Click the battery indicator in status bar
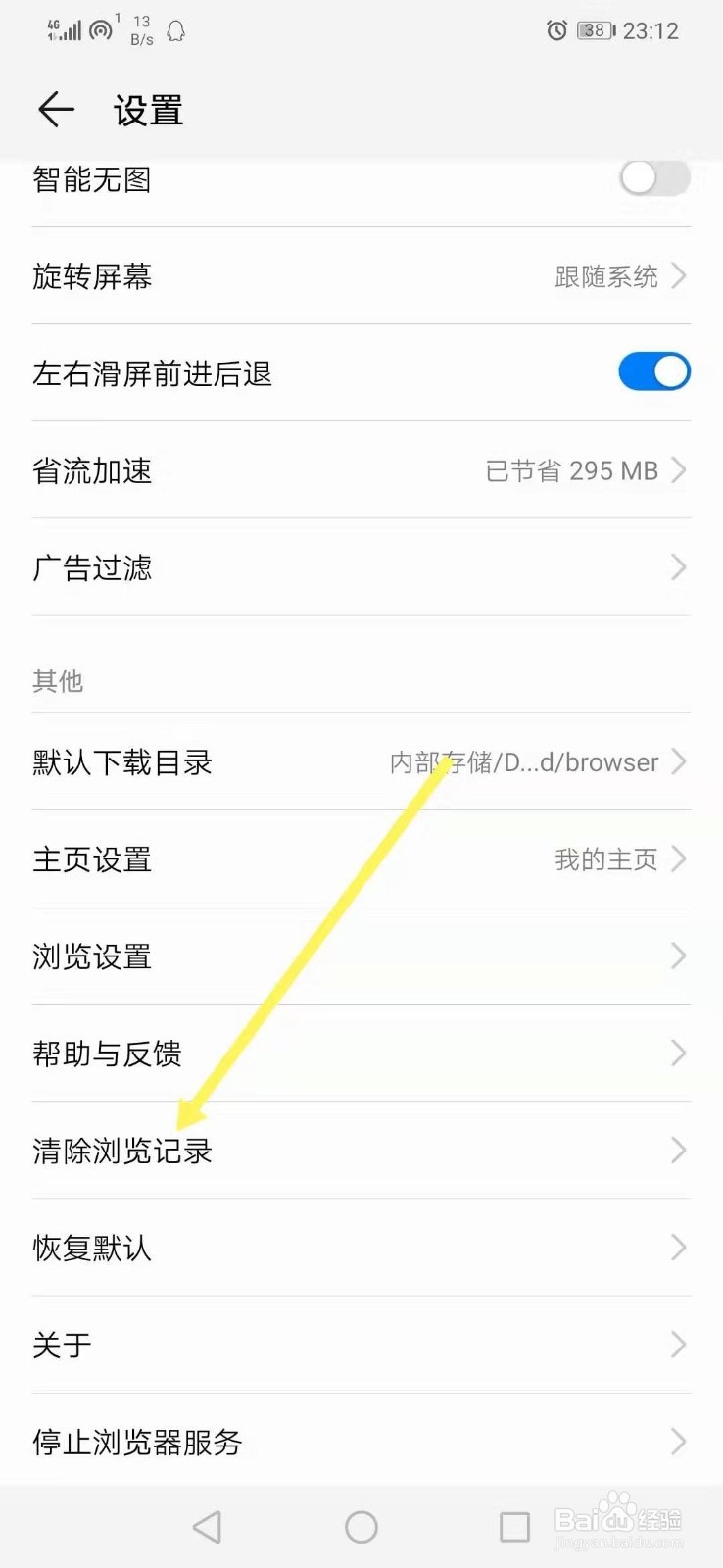The image size is (723, 1568). tap(594, 30)
